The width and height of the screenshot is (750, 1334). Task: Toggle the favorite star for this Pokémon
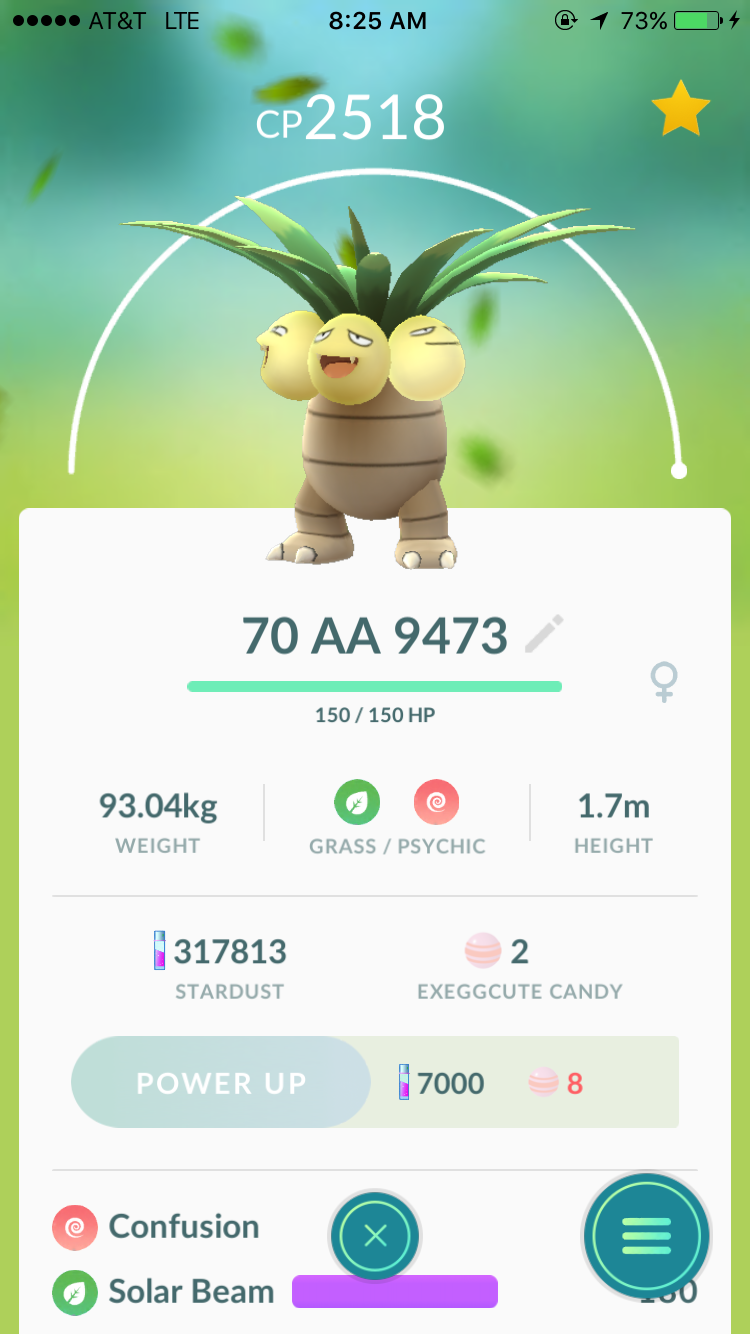click(681, 110)
